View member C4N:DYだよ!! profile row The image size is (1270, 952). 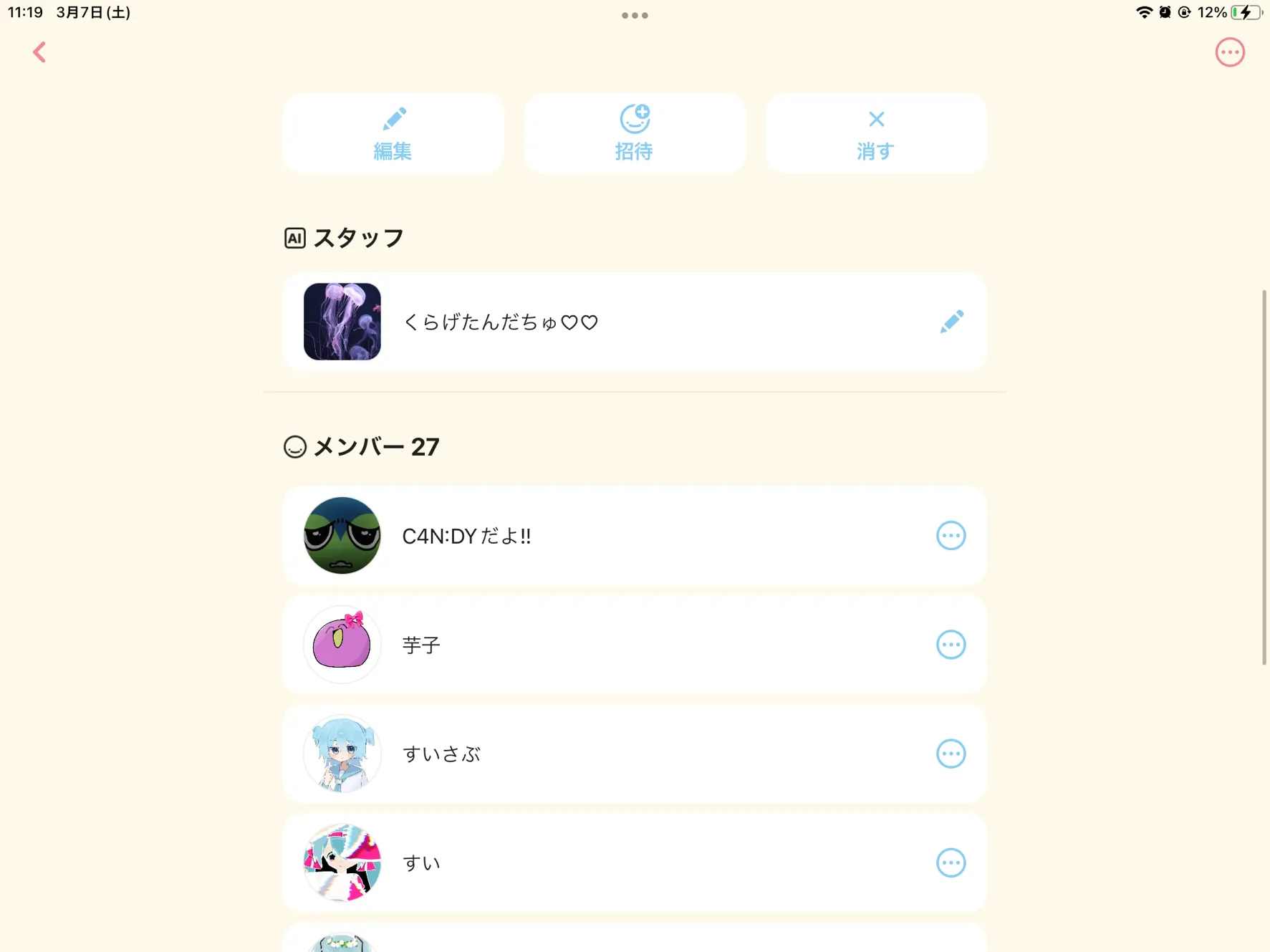(635, 536)
